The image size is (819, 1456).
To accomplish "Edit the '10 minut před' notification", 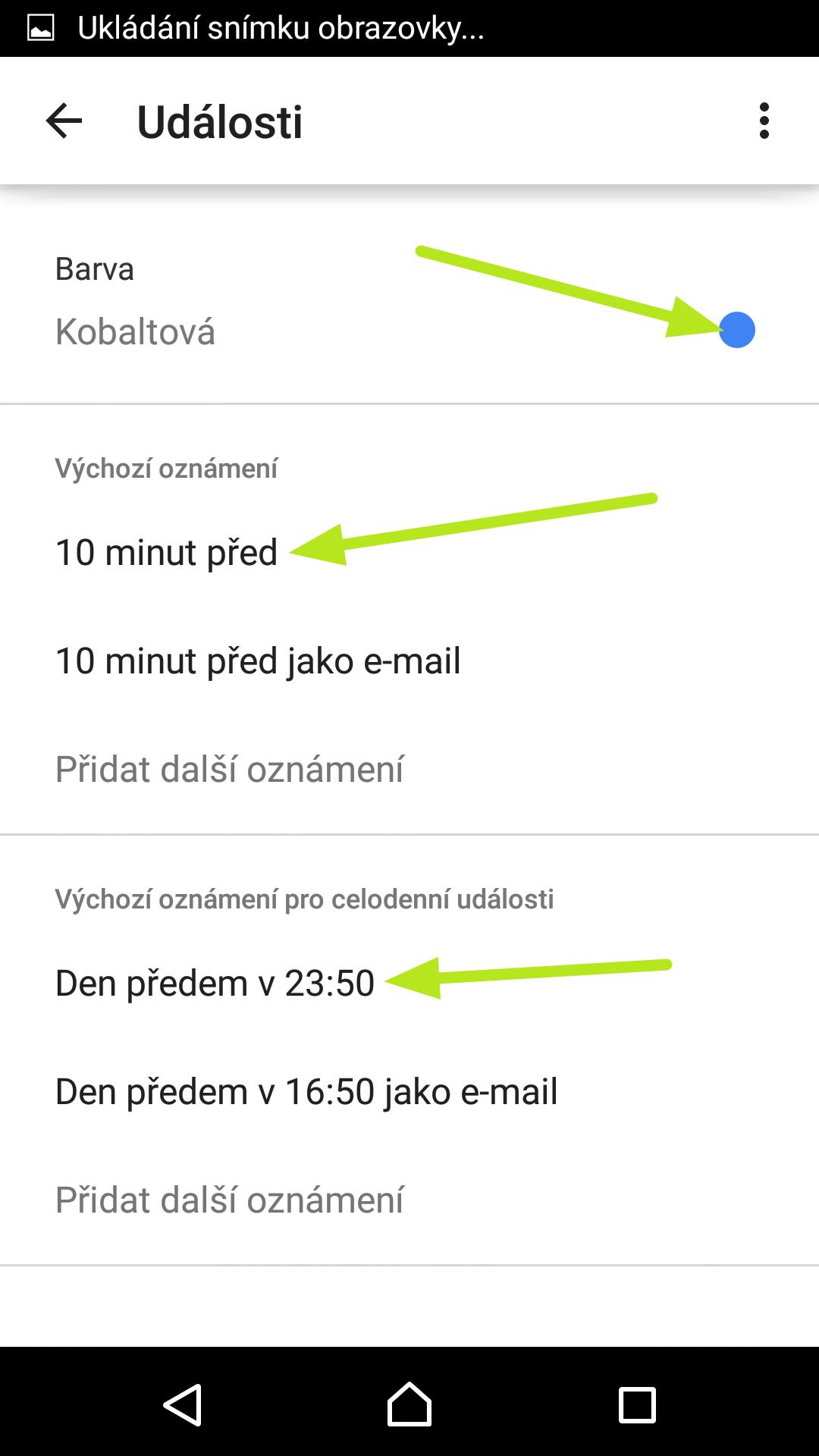I will click(x=409, y=552).
